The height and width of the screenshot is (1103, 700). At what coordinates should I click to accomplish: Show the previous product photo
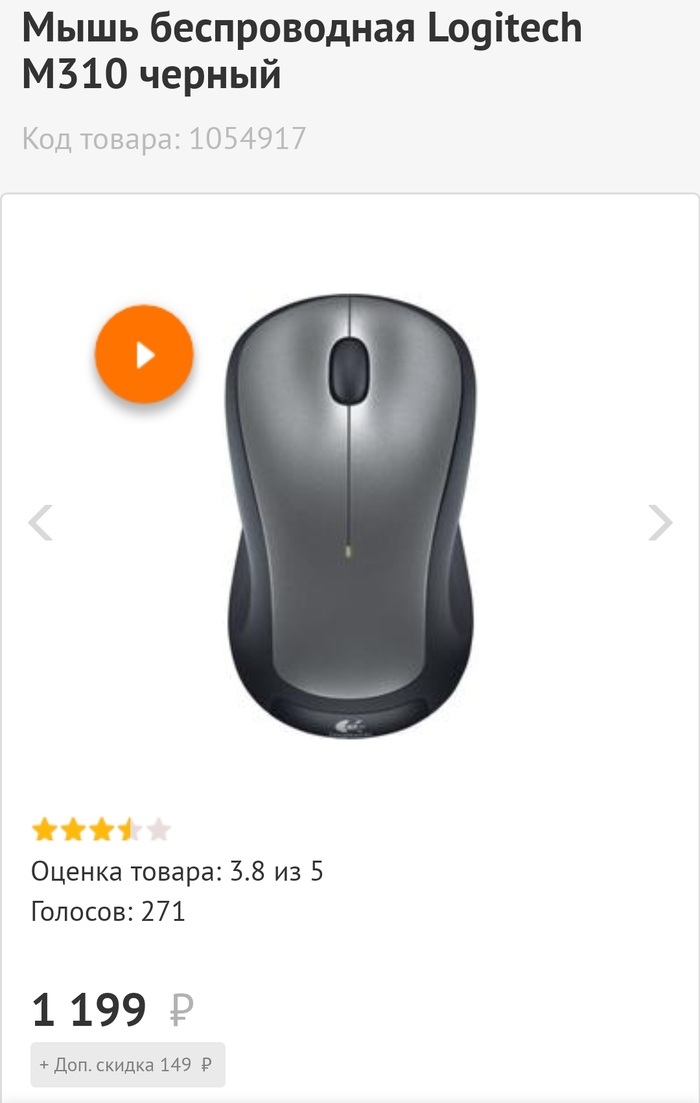pyautogui.click(x=40, y=522)
